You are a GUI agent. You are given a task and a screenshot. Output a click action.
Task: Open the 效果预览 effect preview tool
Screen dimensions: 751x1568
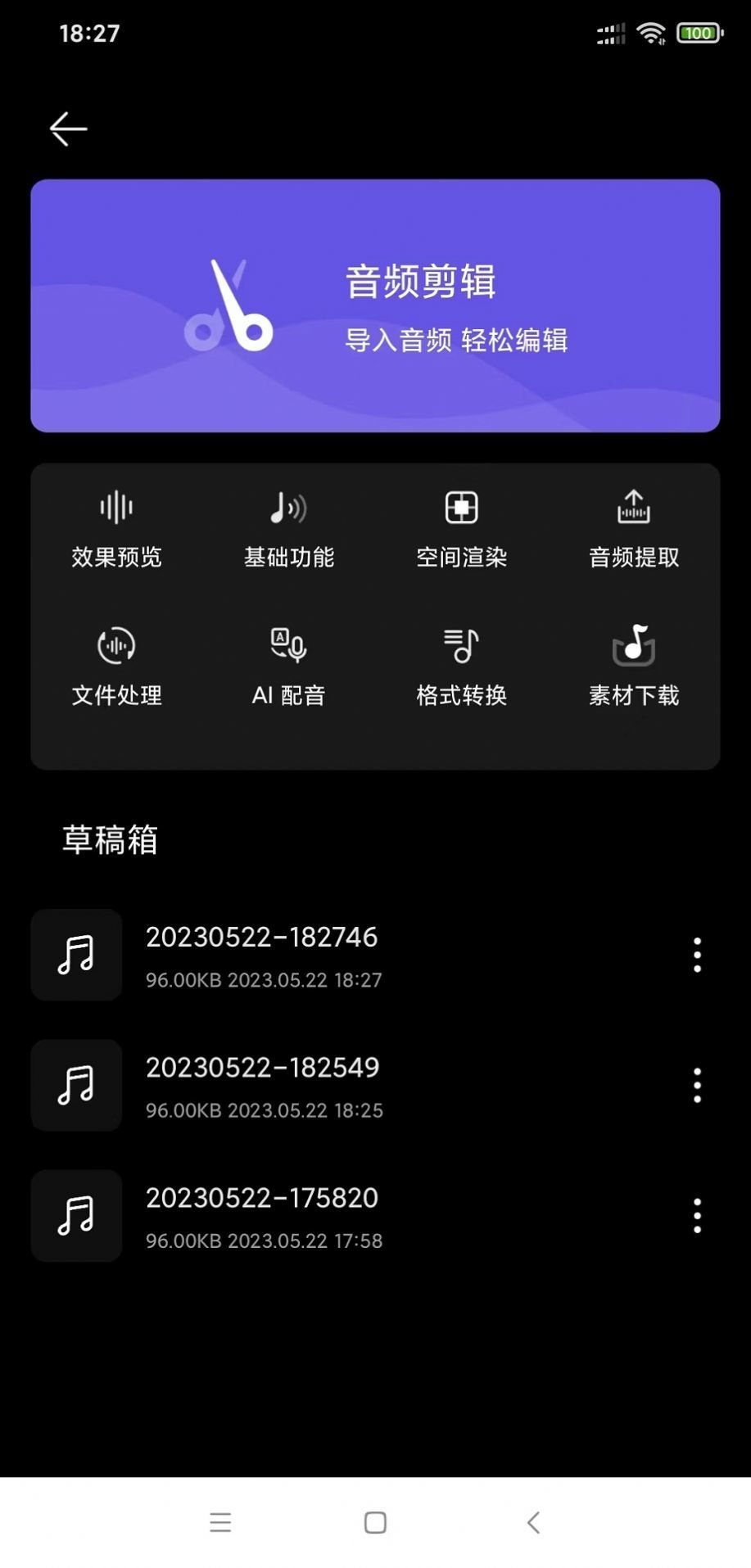point(115,528)
